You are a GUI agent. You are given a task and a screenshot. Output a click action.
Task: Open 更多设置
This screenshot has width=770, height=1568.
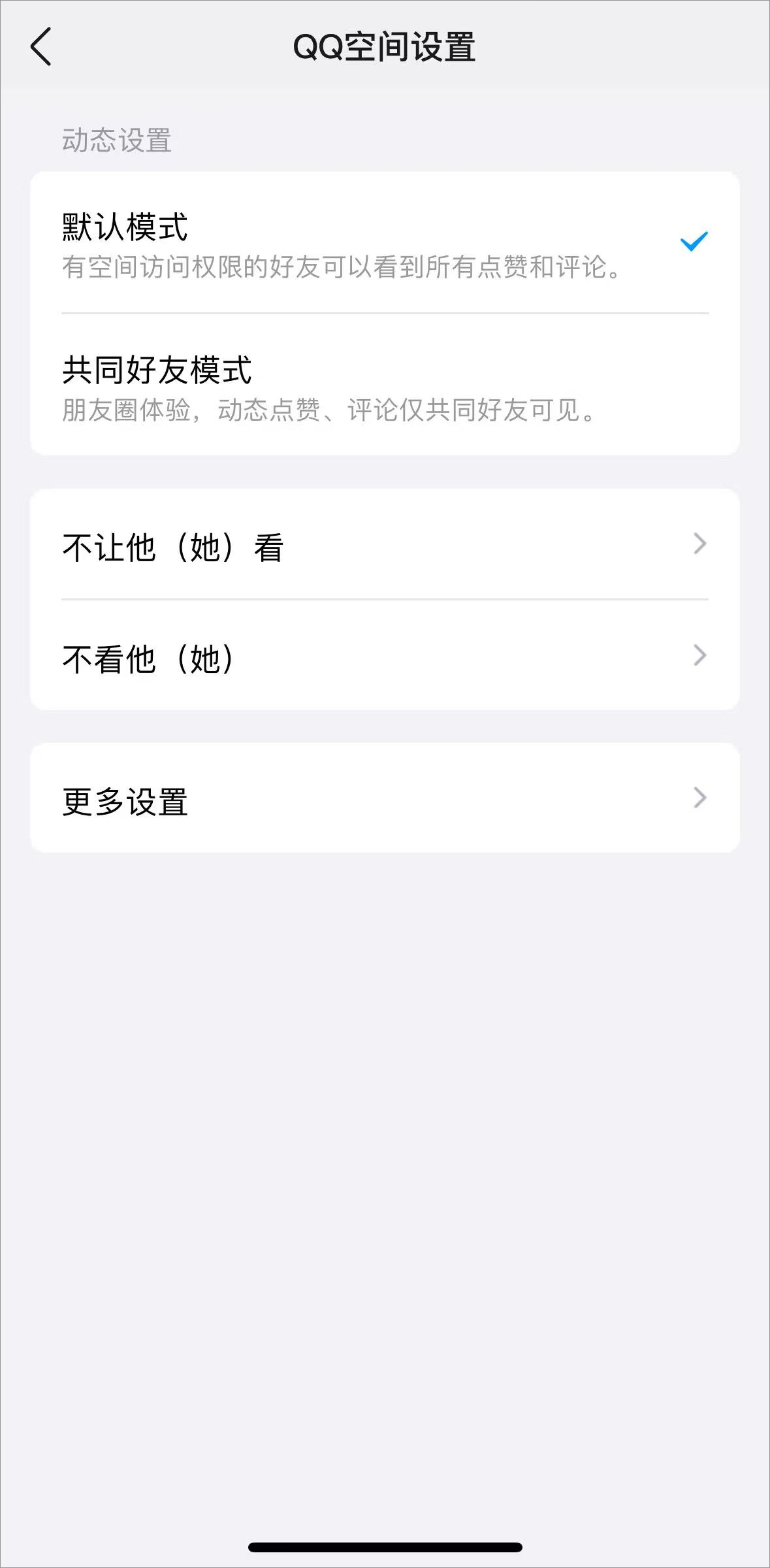pyautogui.click(x=384, y=798)
